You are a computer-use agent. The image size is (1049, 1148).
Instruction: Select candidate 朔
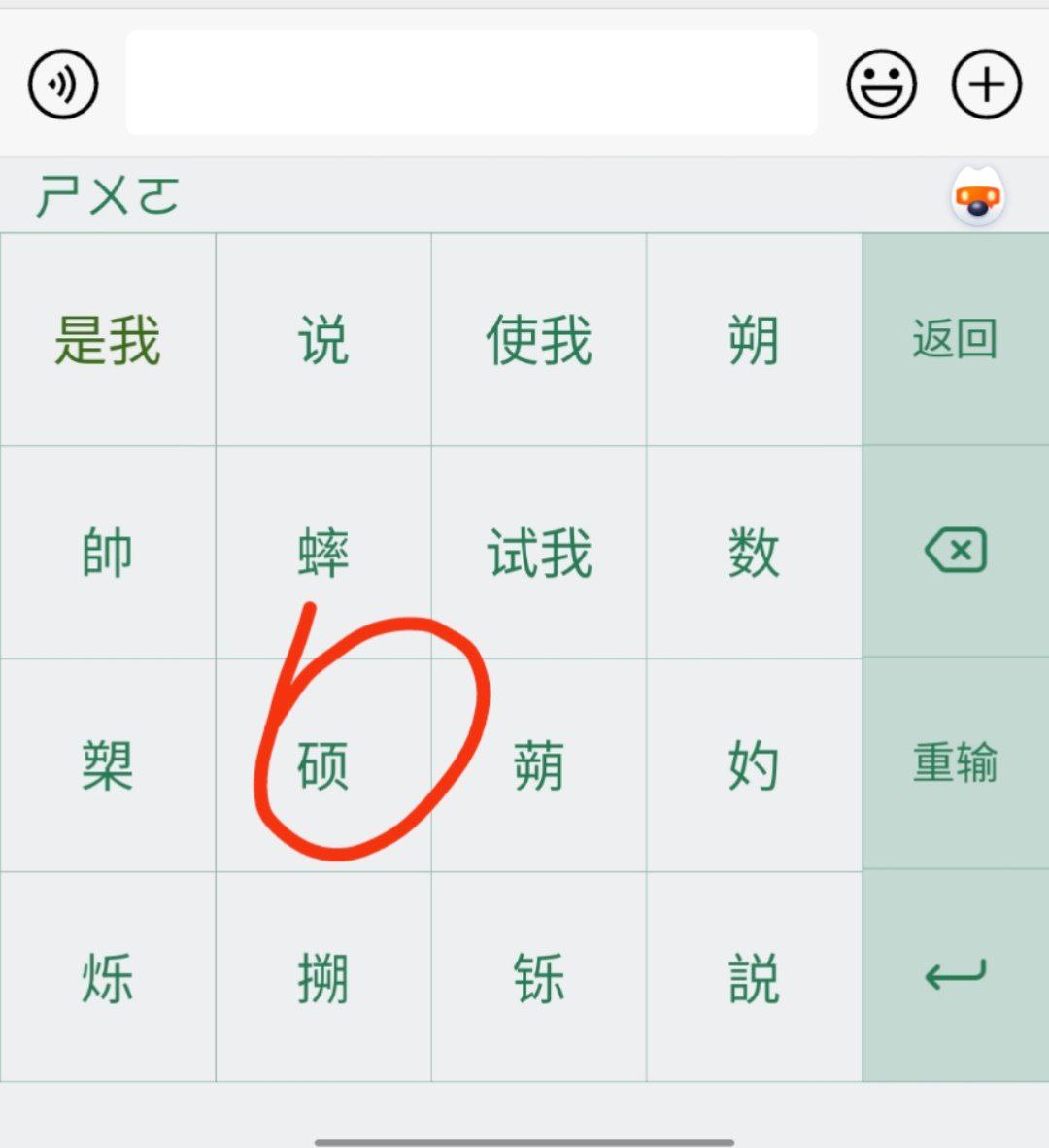(x=754, y=340)
